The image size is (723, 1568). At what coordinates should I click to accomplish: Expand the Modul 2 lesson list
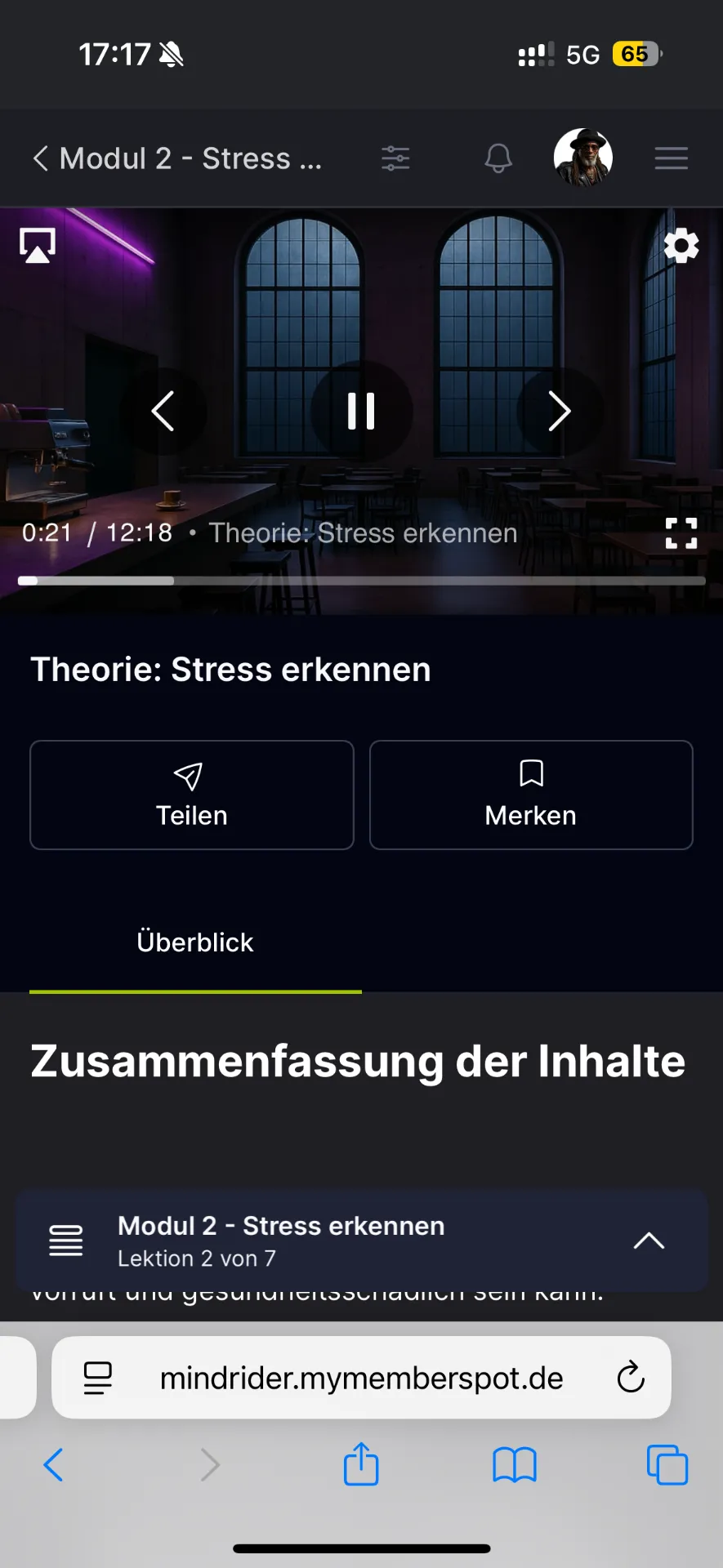pos(649,1241)
